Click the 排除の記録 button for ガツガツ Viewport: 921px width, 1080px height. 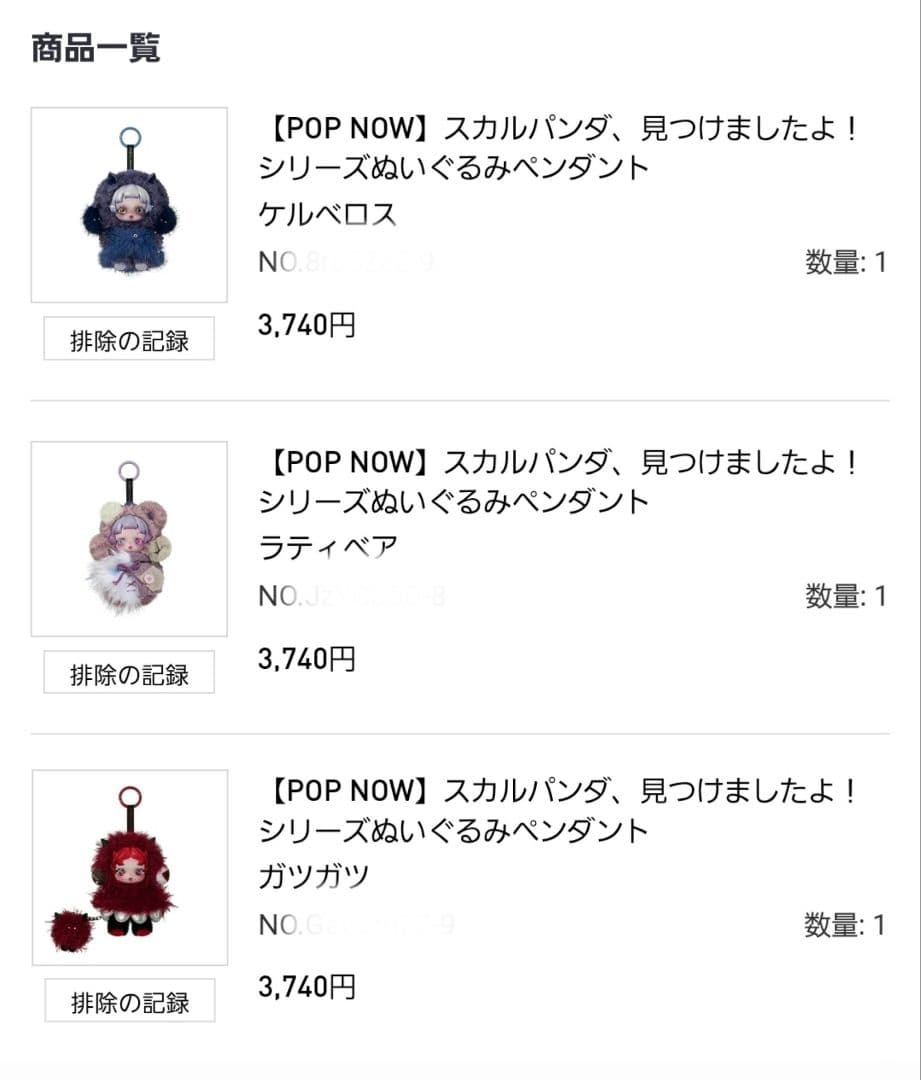(128, 1000)
